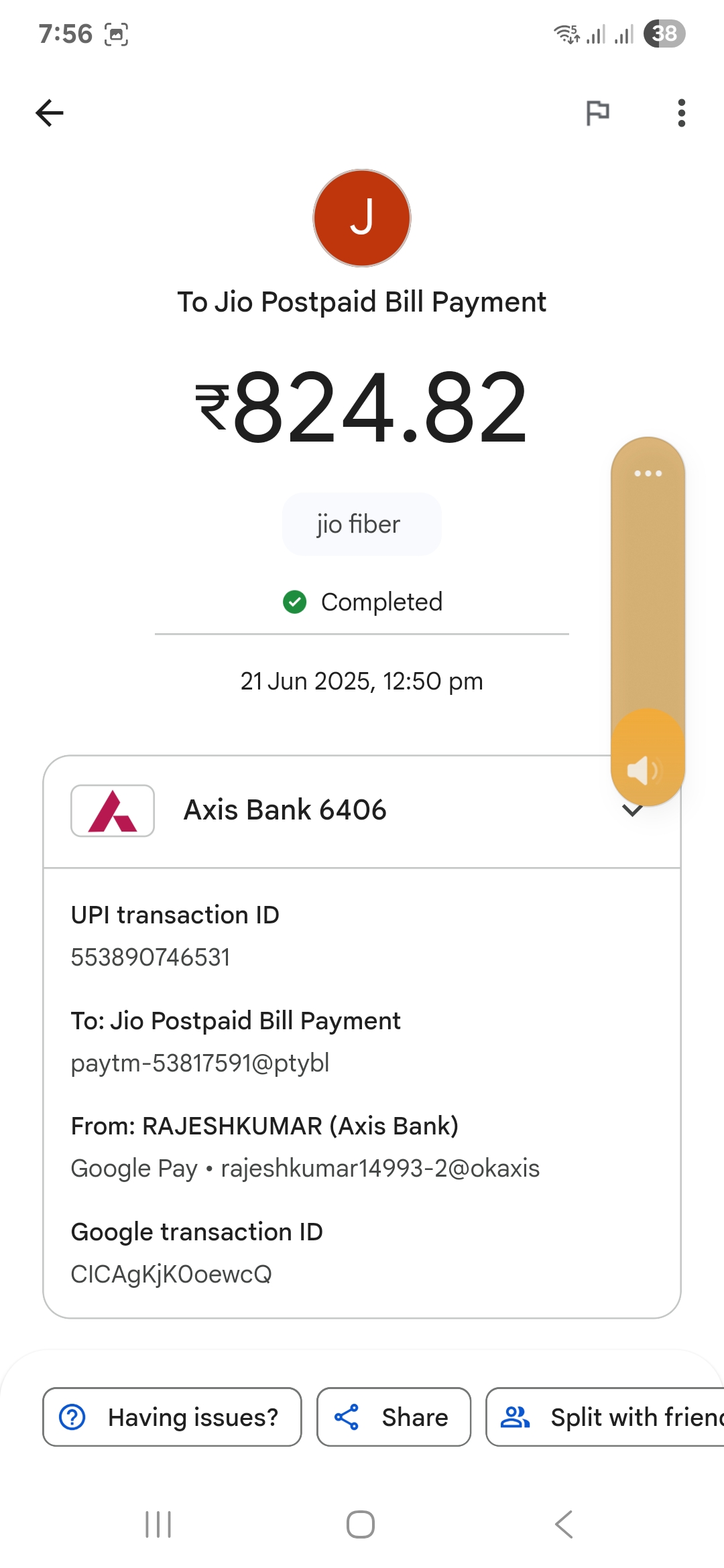The width and height of the screenshot is (724, 1568).
Task: Tap the flag icon to report this transaction
Action: (597, 113)
